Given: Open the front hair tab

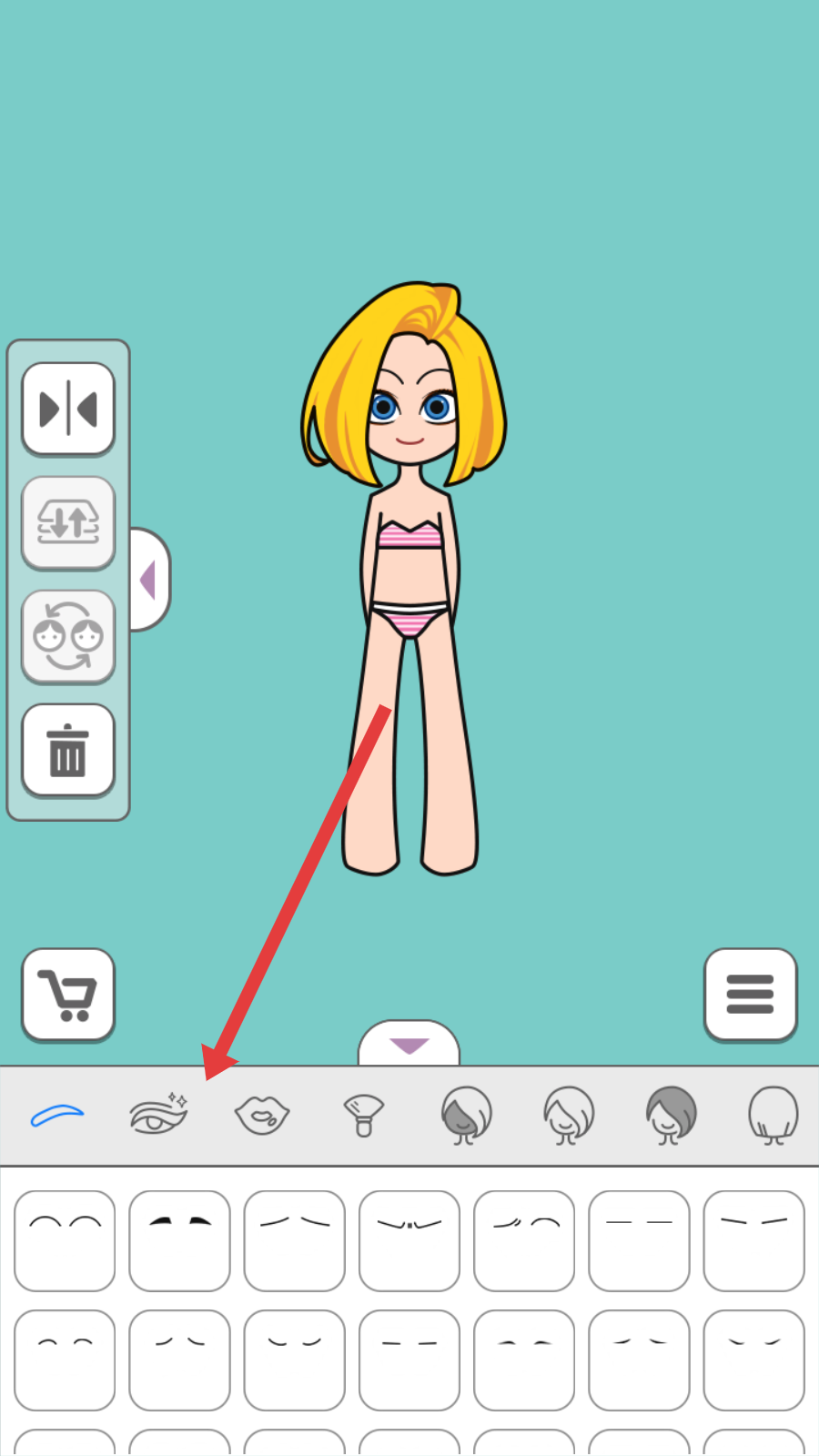Looking at the screenshot, I should coord(568,1115).
